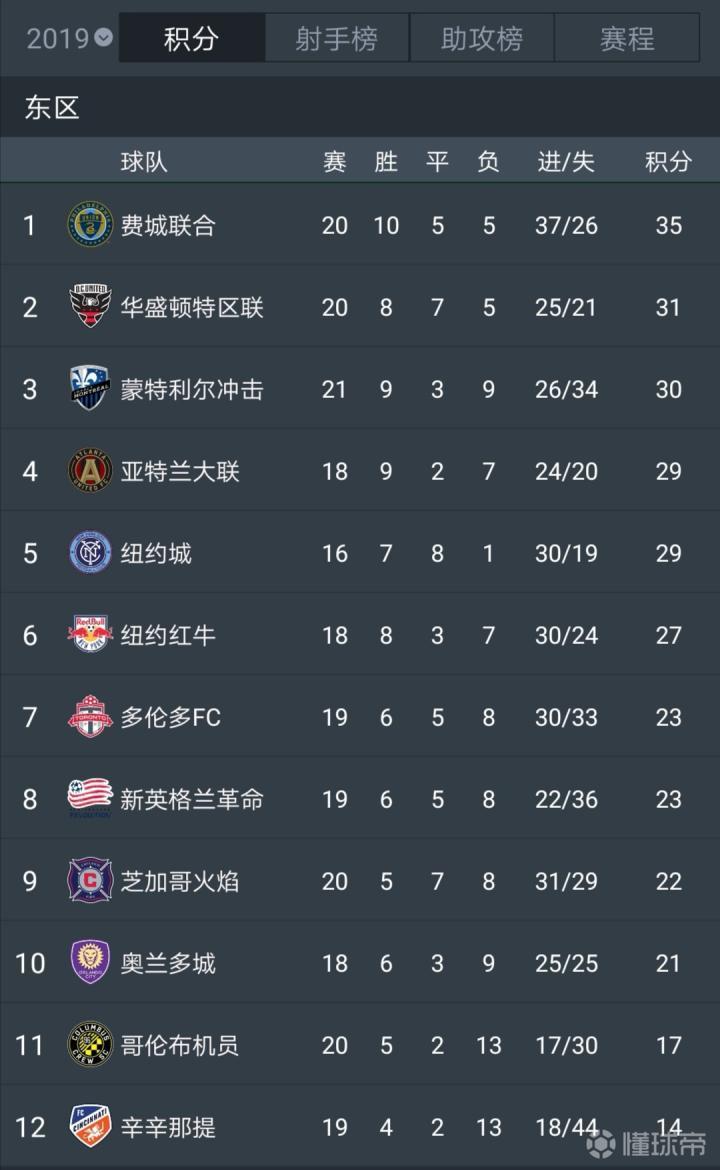Open the 华盛顿特区联 team row
720x1170 pixels.
tap(360, 307)
